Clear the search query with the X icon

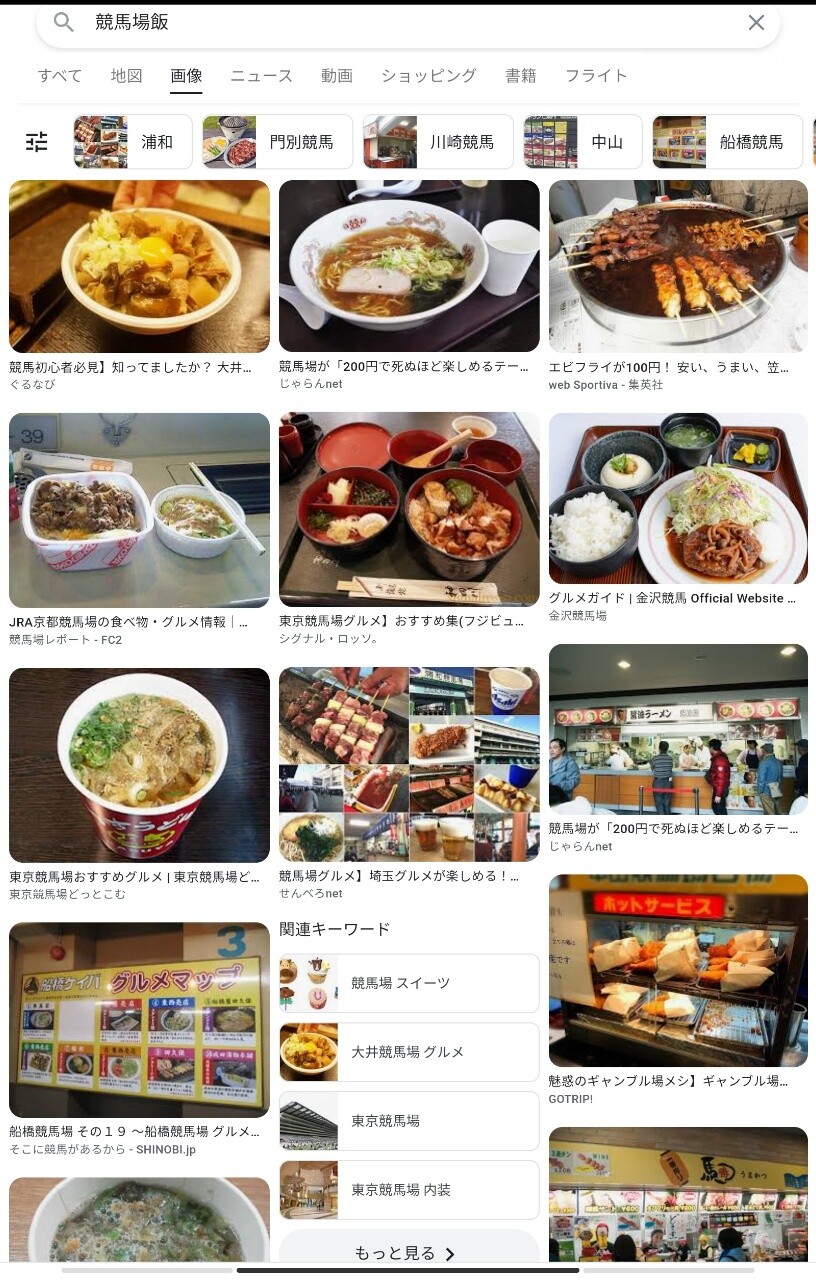click(756, 22)
